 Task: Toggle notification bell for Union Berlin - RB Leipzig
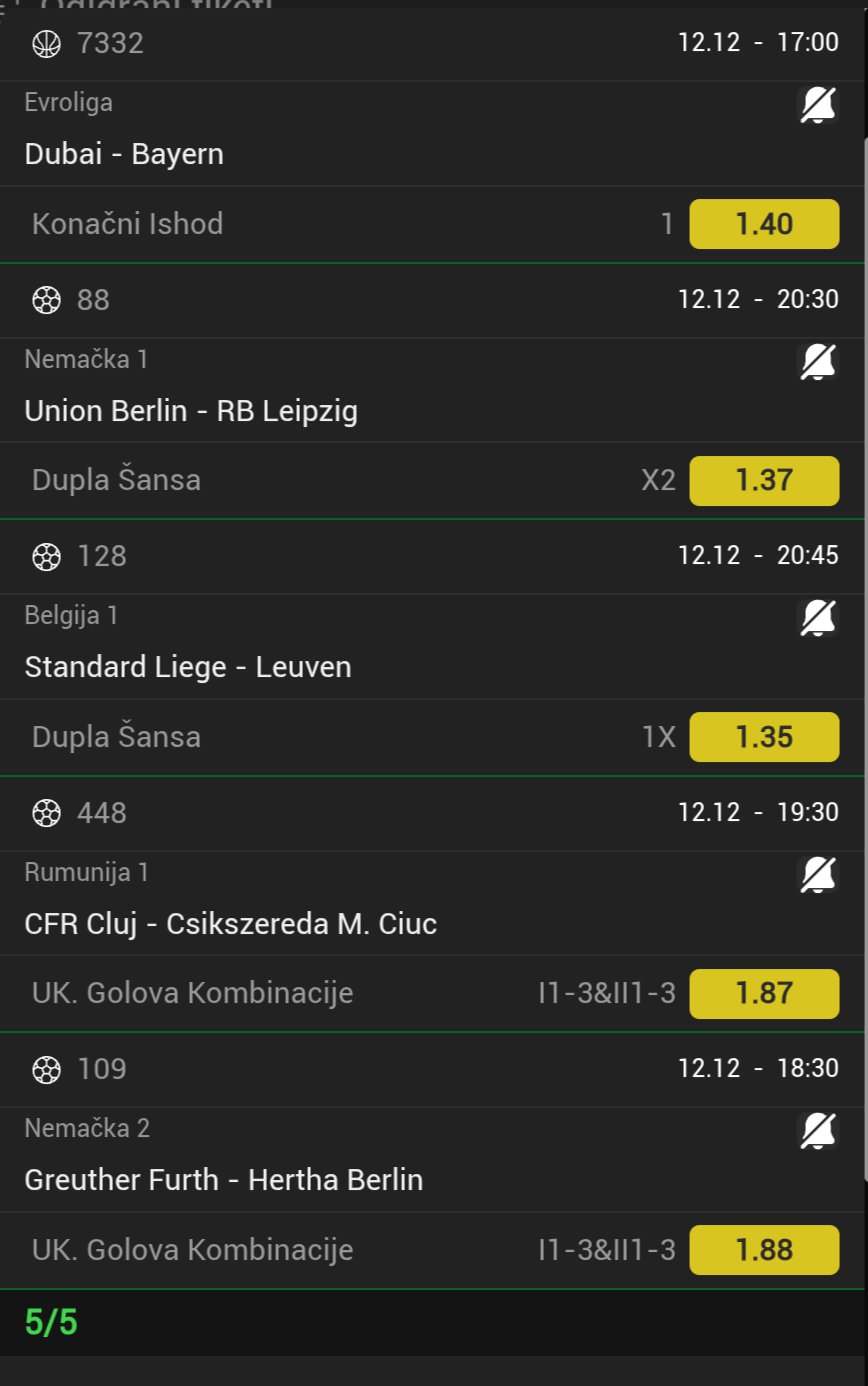[x=817, y=361]
